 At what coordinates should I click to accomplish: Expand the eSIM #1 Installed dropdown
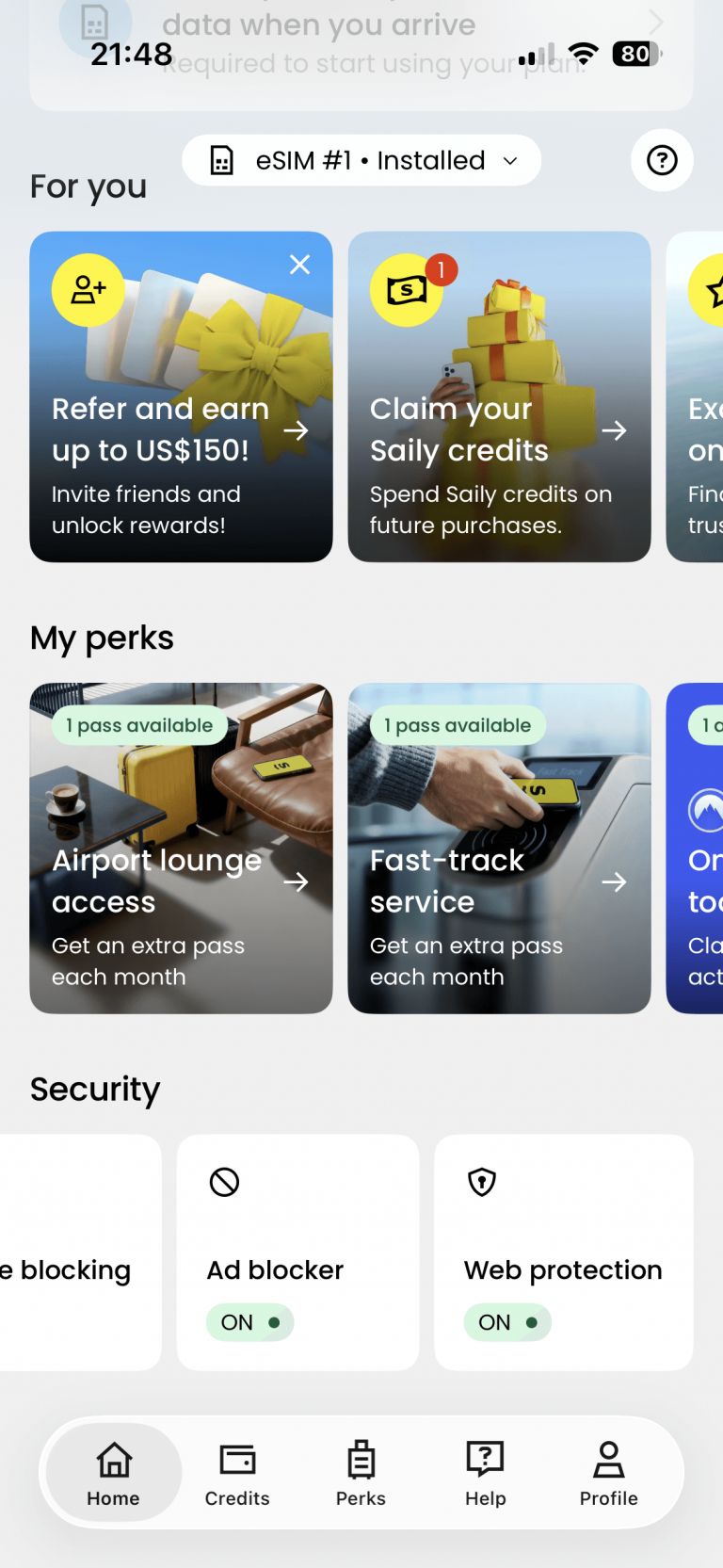point(361,160)
